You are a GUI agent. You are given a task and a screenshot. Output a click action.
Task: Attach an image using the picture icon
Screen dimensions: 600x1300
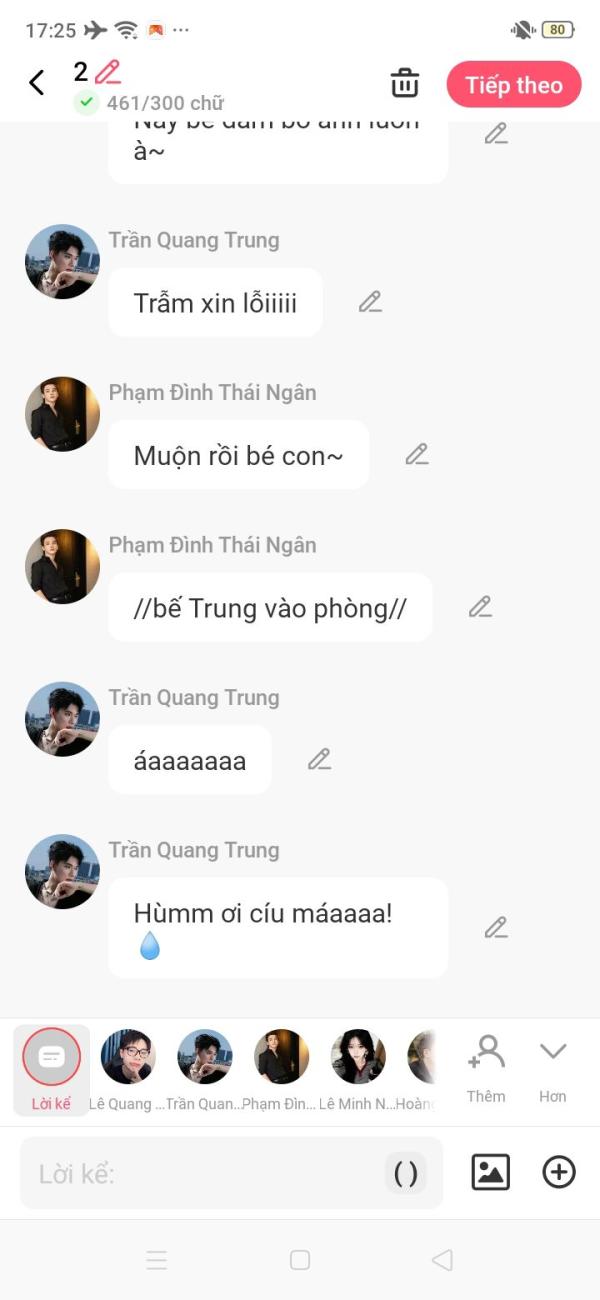pyautogui.click(x=490, y=1172)
